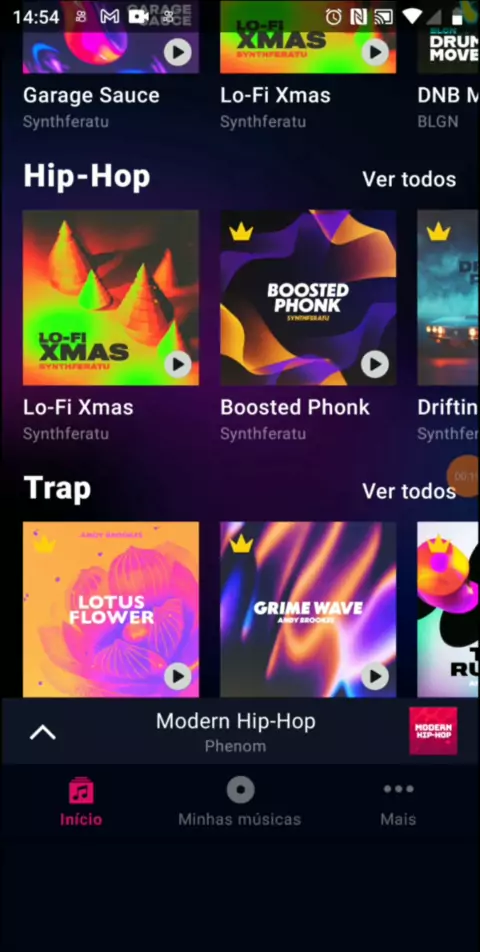
Task: Open the Grime Wave pack
Action: (x=308, y=609)
